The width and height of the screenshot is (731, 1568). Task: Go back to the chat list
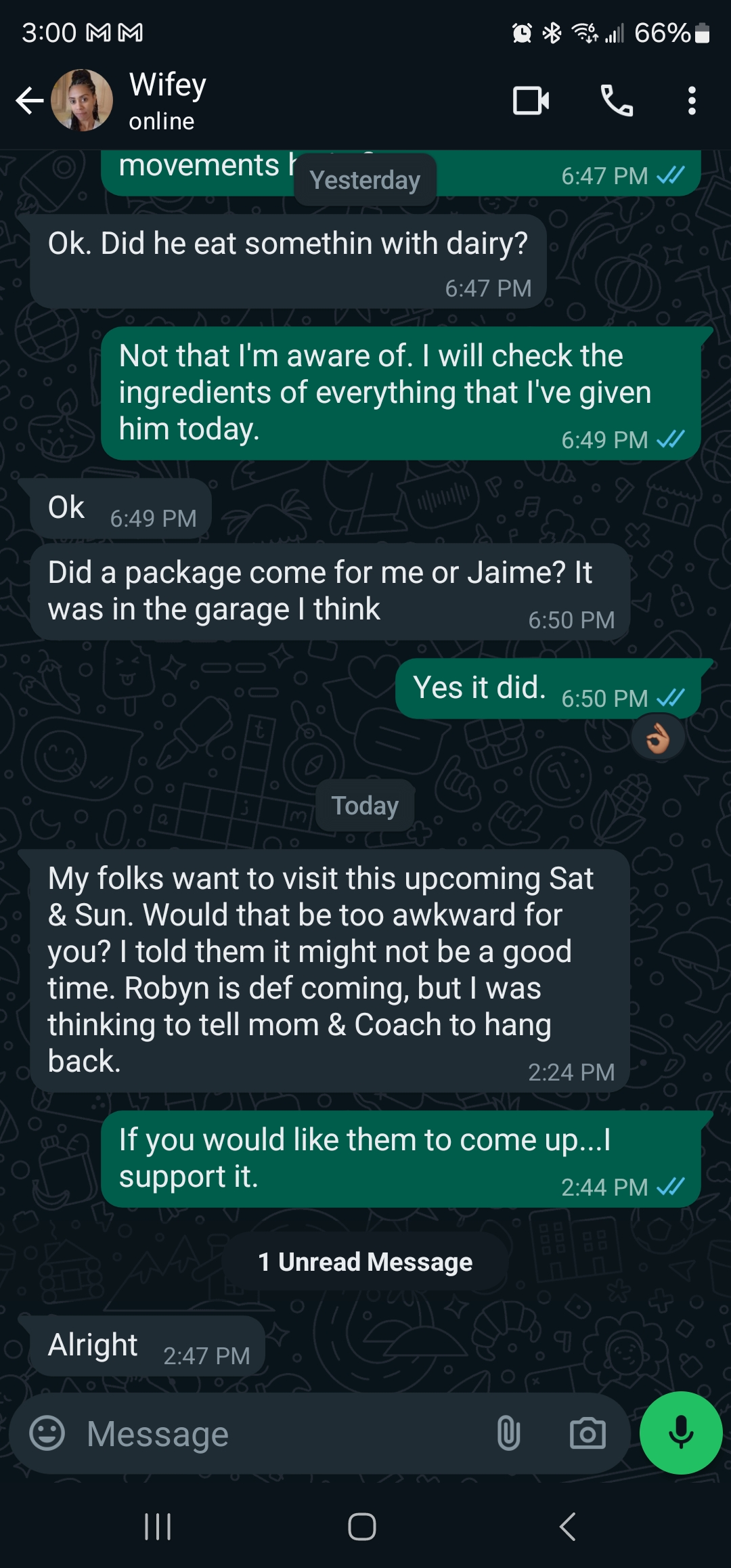tap(29, 101)
